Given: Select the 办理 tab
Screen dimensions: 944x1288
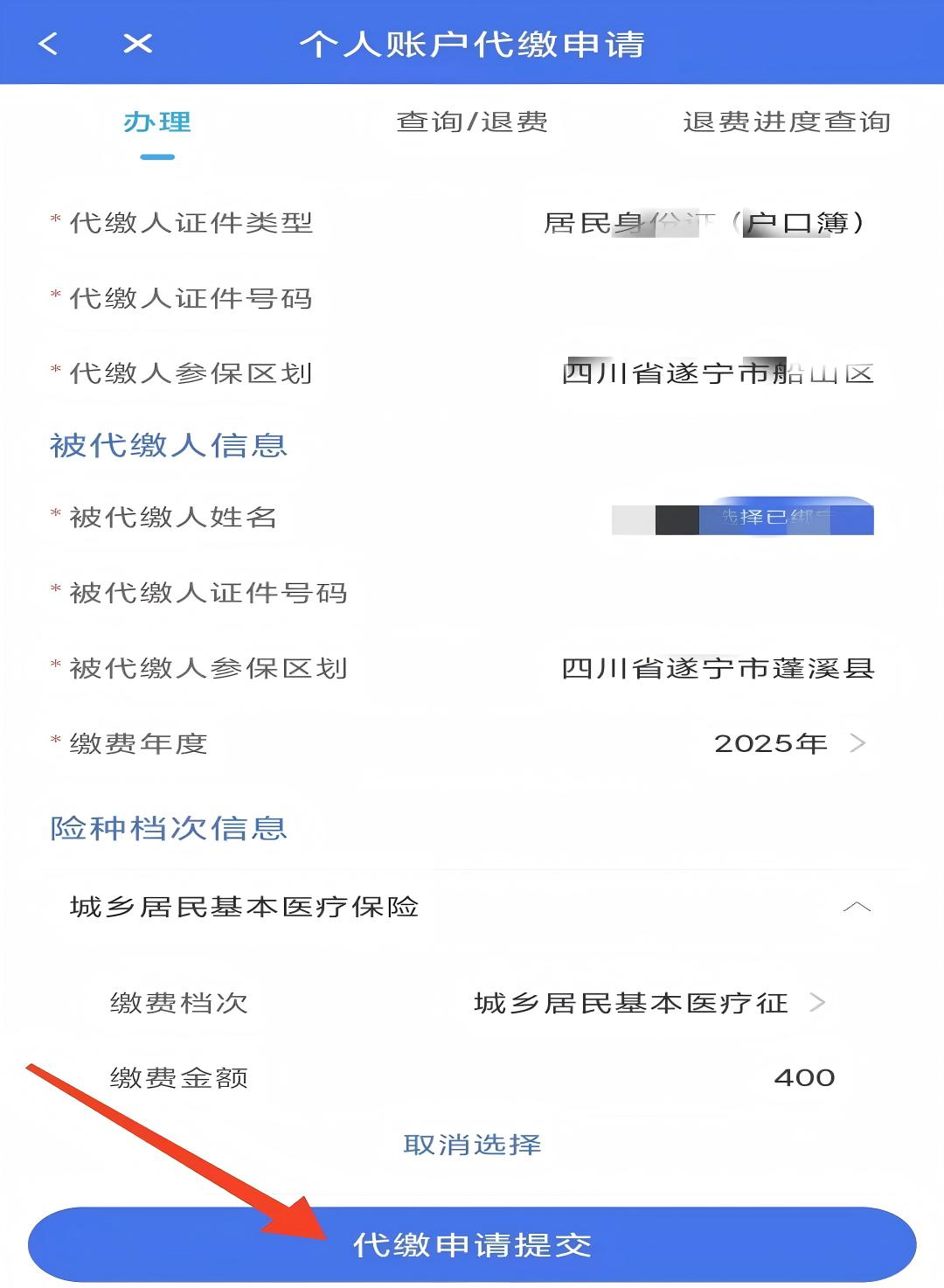Looking at the screenshot, I should pos(157,122).
